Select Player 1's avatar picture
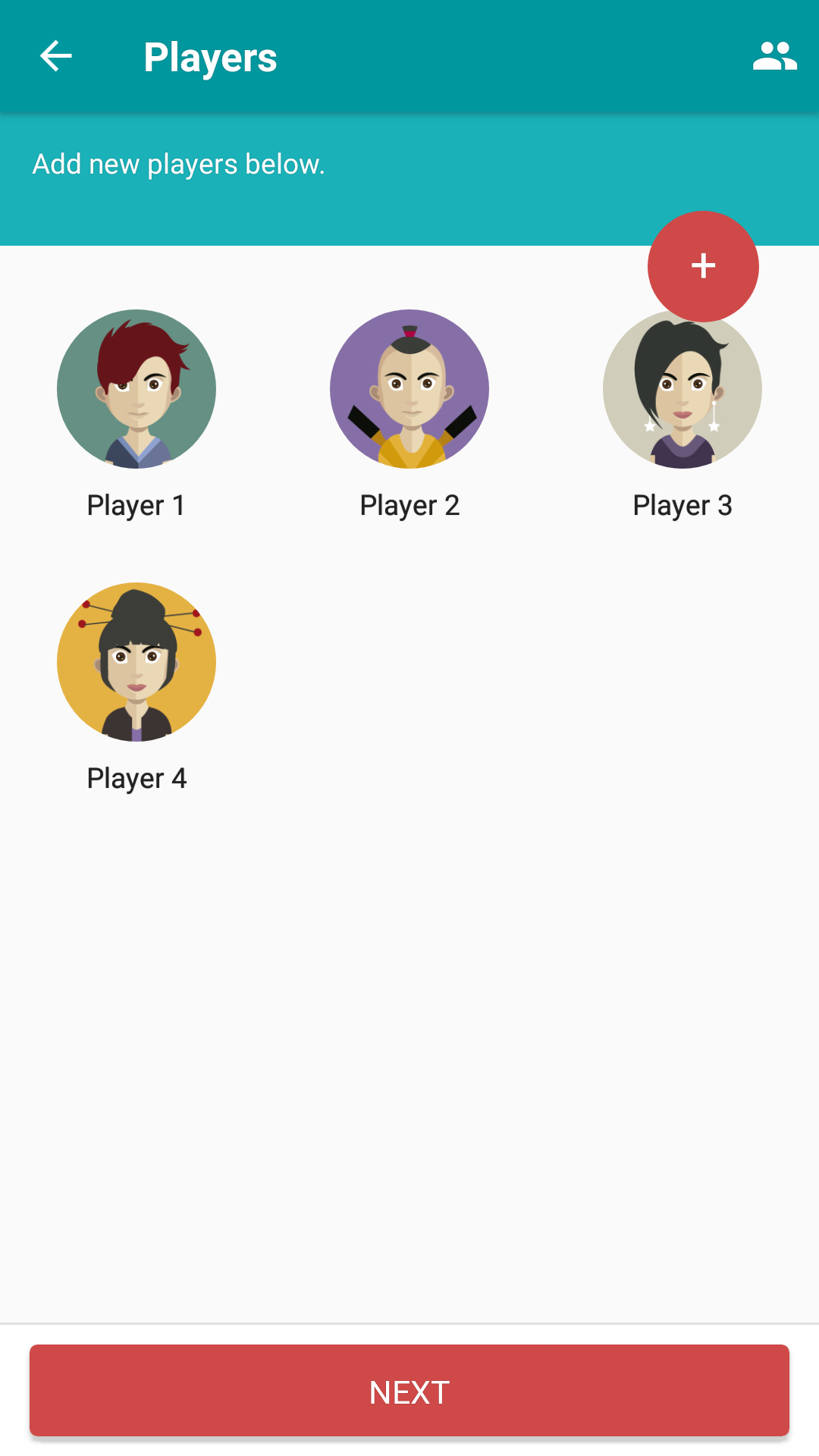This screenshot has height=1456, width=819. [136, 389]
